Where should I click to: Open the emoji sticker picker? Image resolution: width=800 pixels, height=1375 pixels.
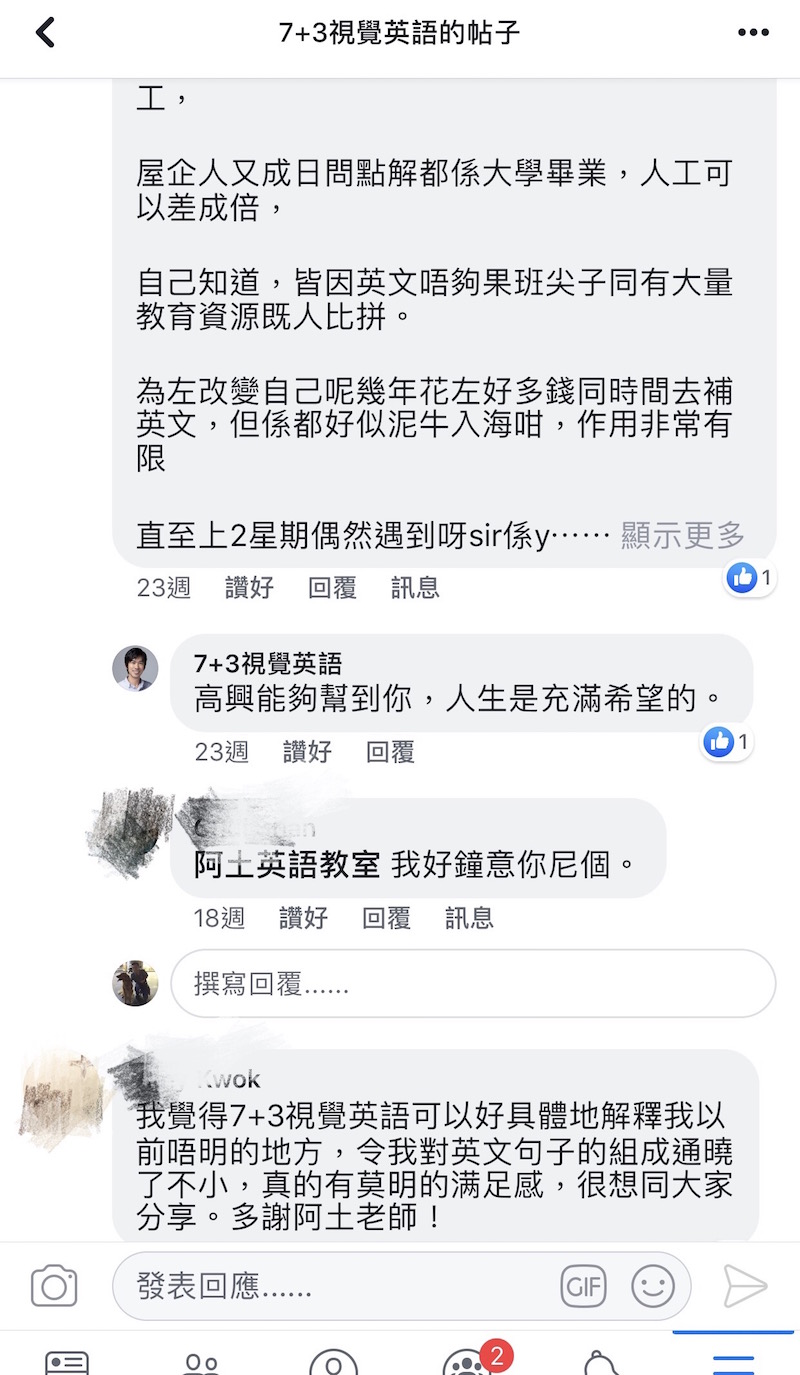click(653, 1286)
